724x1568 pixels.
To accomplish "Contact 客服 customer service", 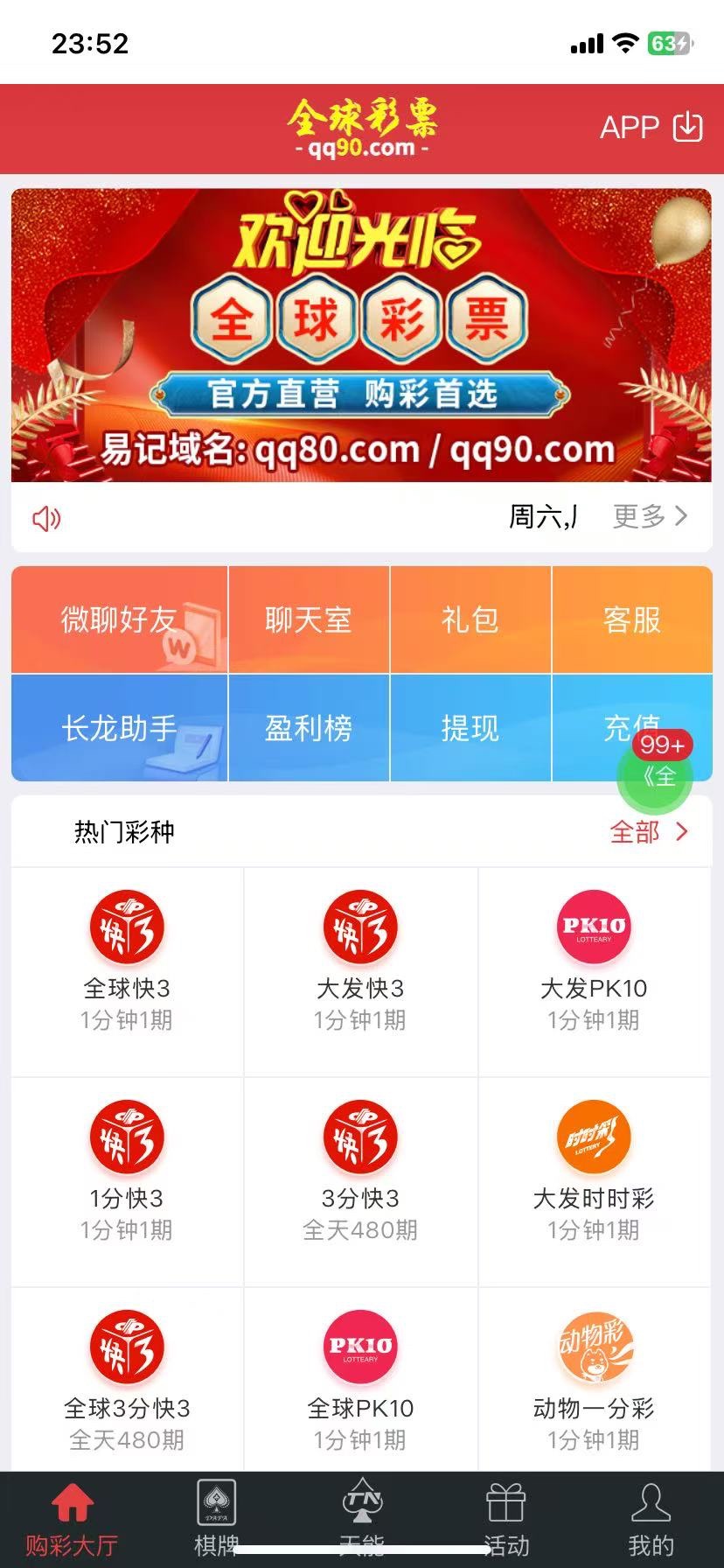I will point(632,620).
